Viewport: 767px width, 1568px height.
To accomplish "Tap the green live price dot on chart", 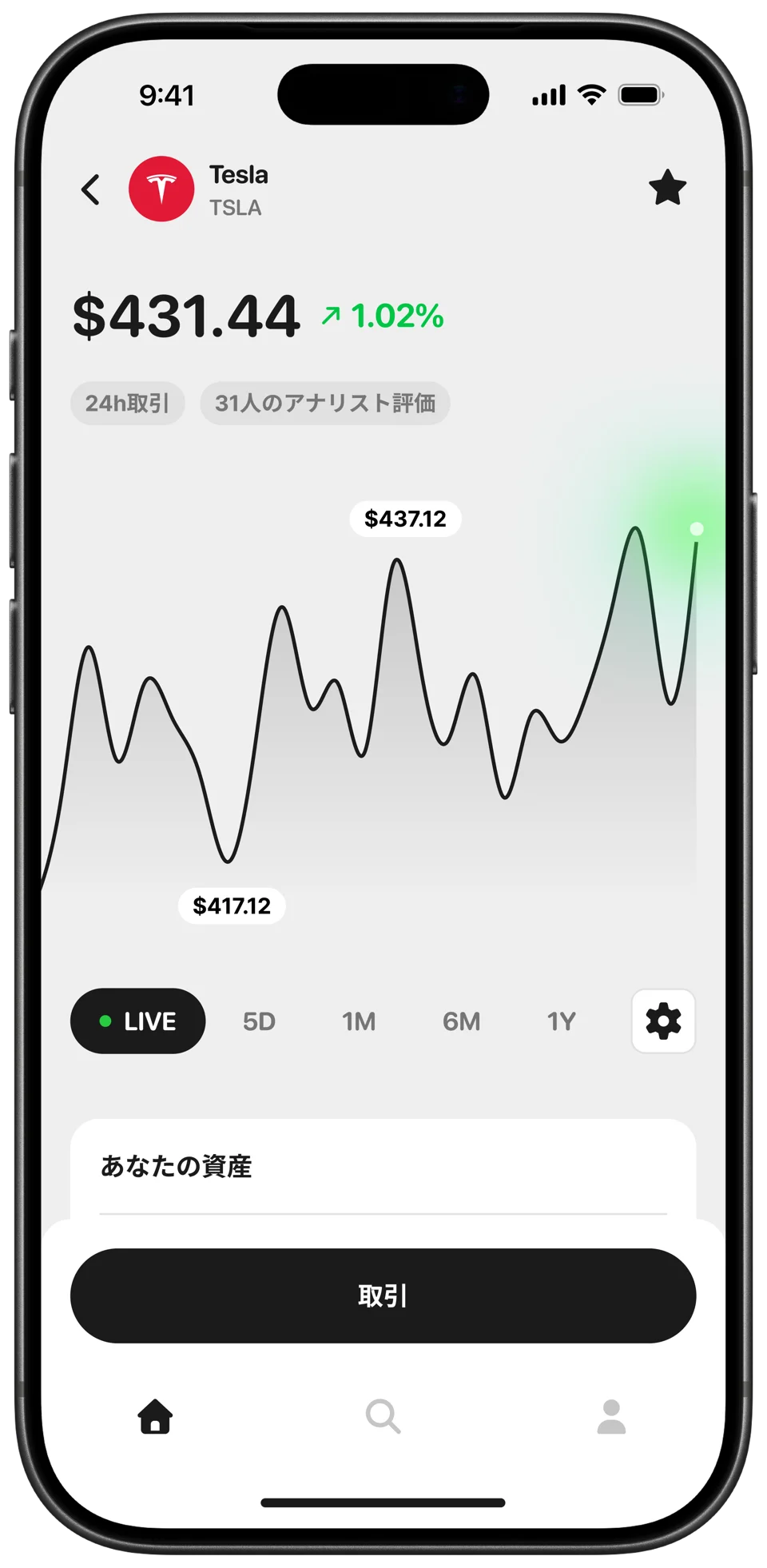I will 697,528.
